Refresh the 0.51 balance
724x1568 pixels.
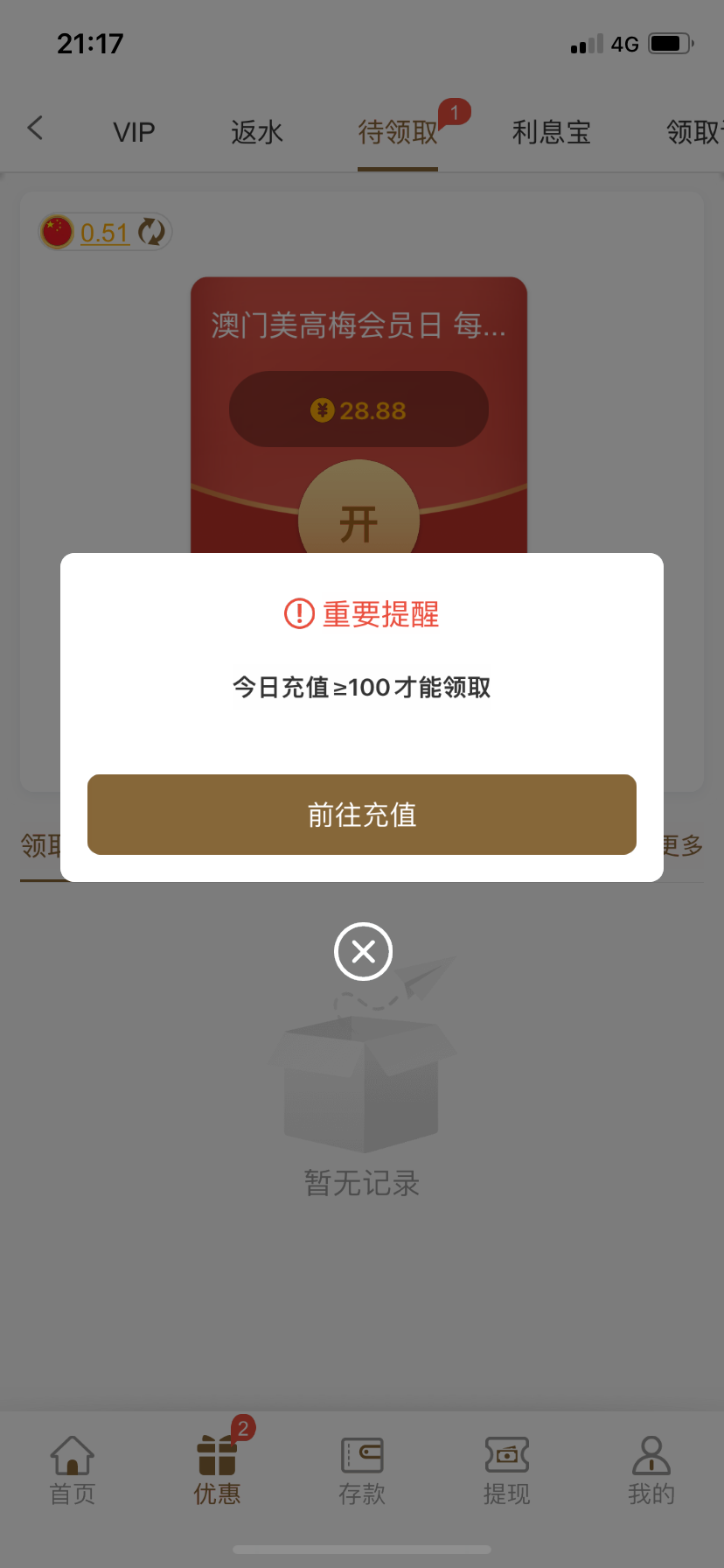click(x=152, y=232)
